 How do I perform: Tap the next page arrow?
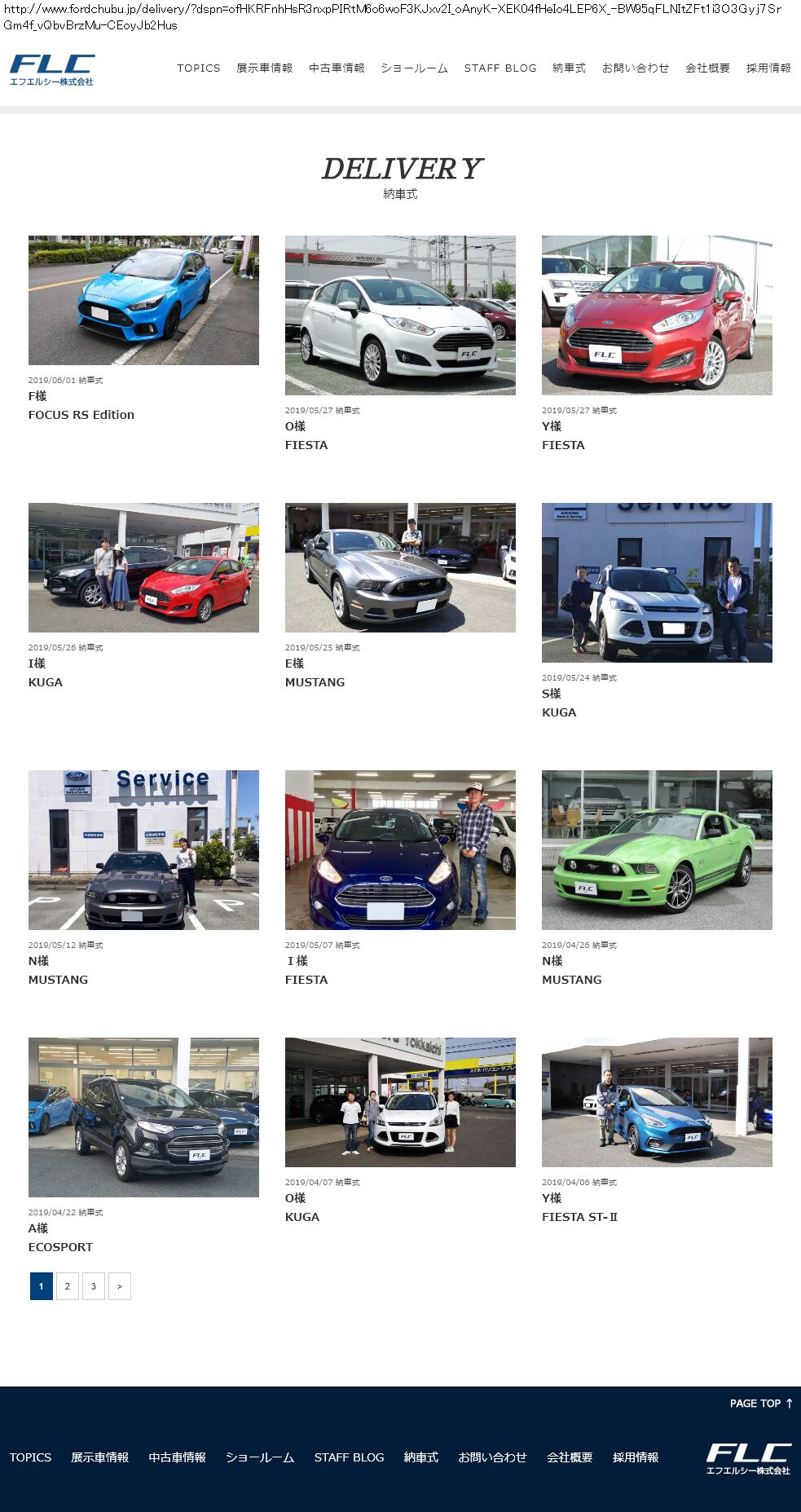[120, 1286]
